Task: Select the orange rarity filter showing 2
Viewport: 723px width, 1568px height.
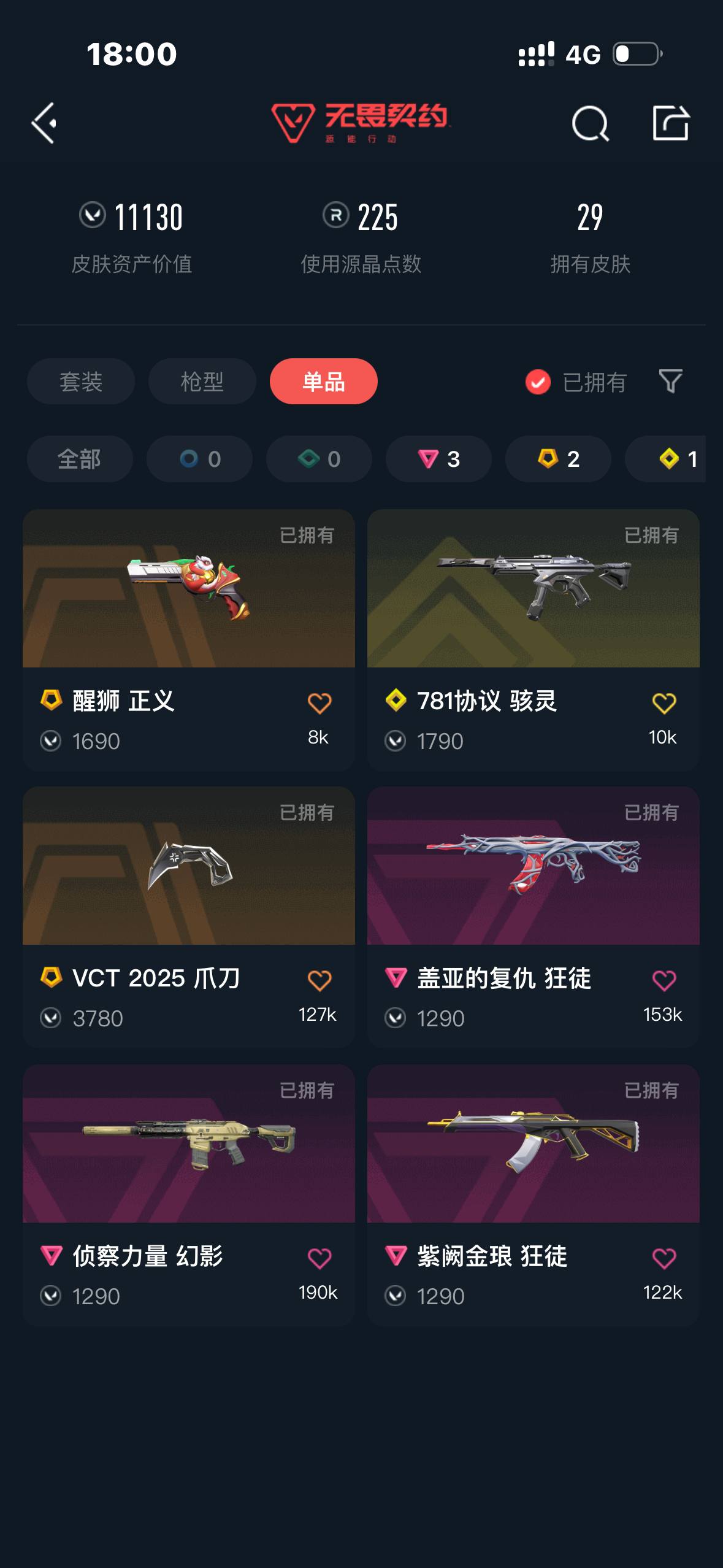Action: (x=557, y=459)
